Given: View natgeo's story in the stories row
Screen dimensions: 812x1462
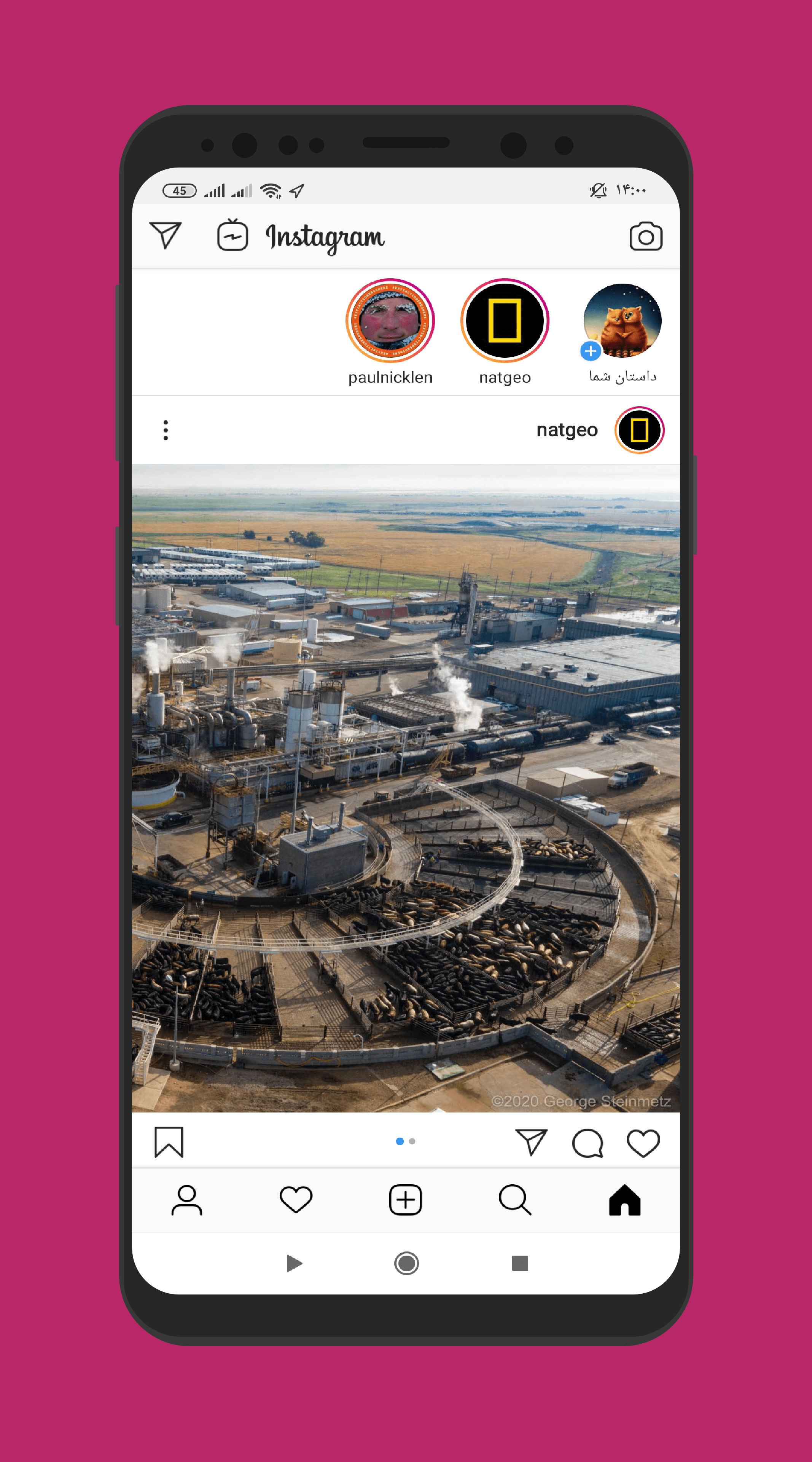Looking at the screenshot, I should coord(505,321).
